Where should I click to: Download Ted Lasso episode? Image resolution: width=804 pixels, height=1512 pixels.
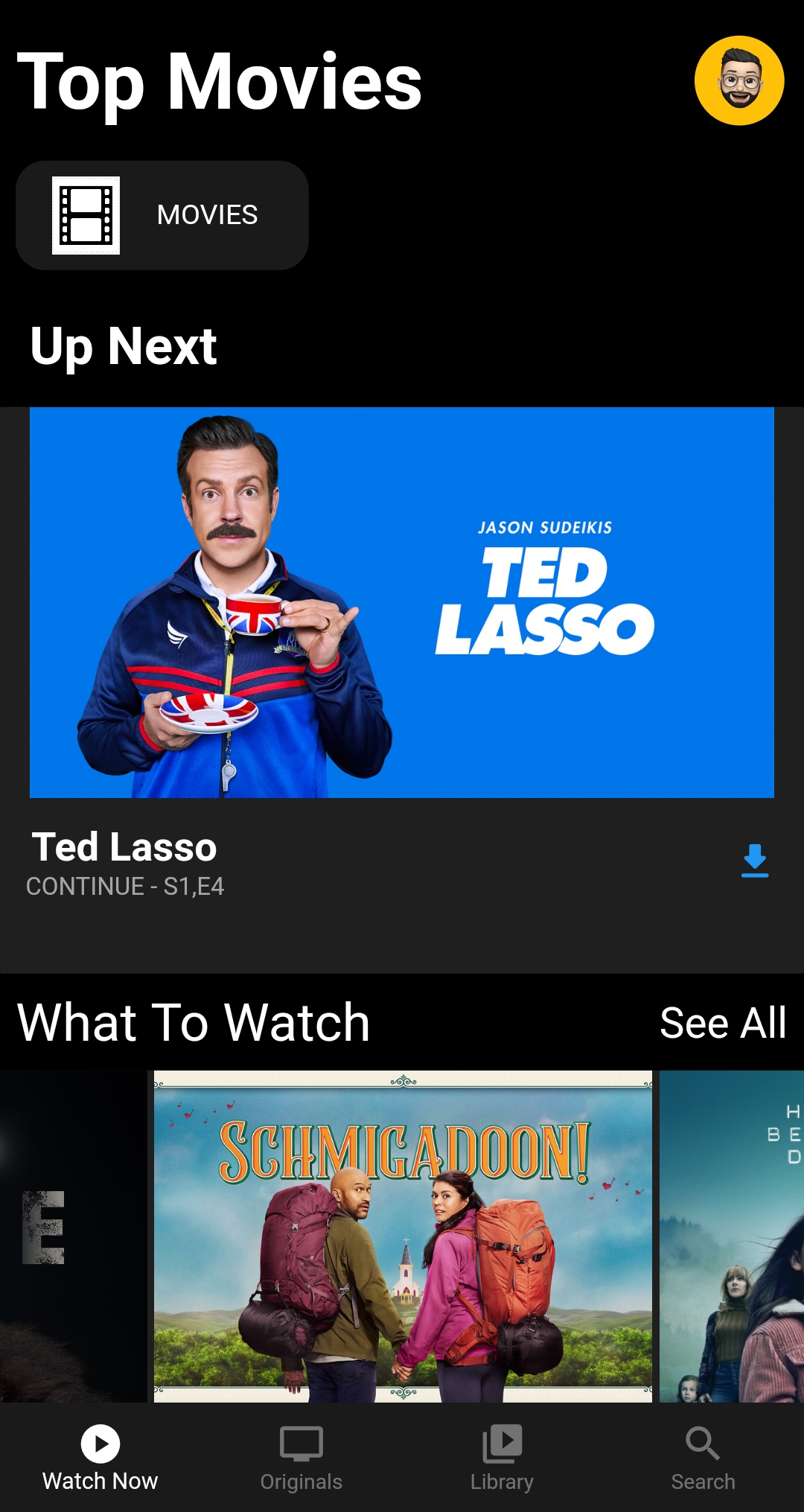(x=754, y=861)
